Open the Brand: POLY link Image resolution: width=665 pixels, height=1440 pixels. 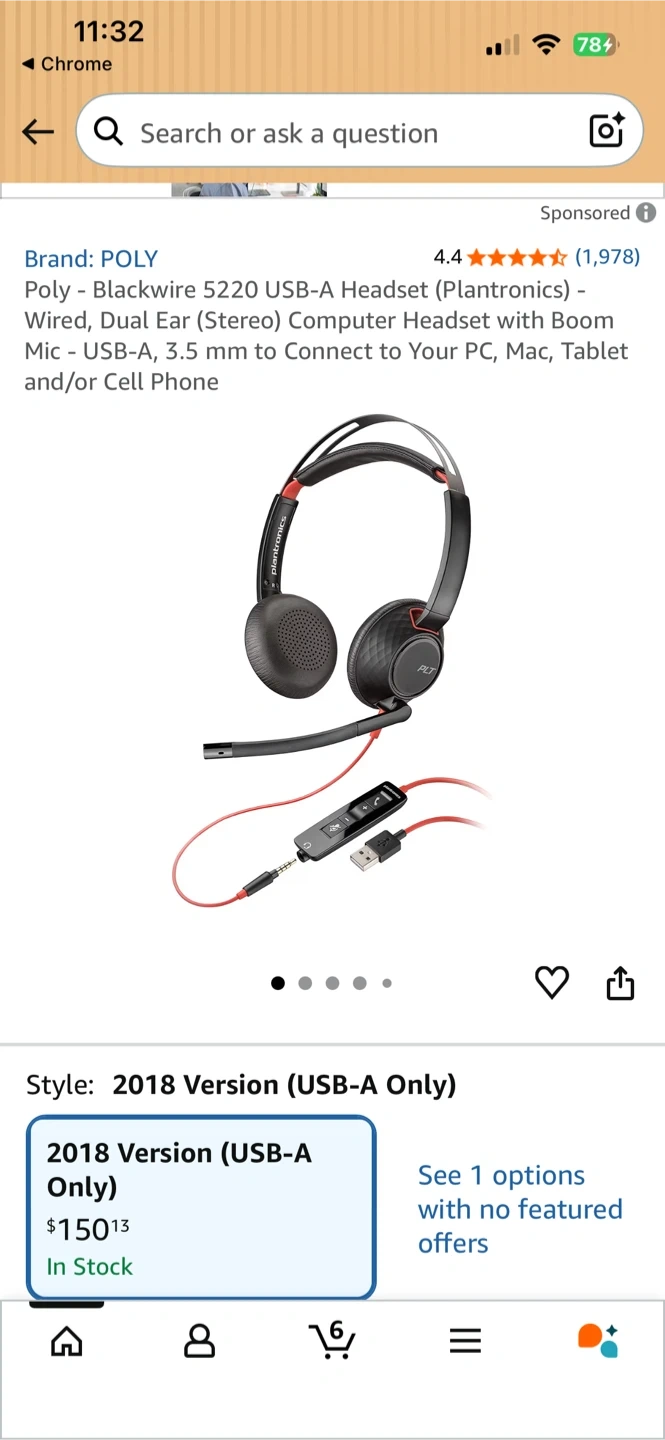pos(91,259)
